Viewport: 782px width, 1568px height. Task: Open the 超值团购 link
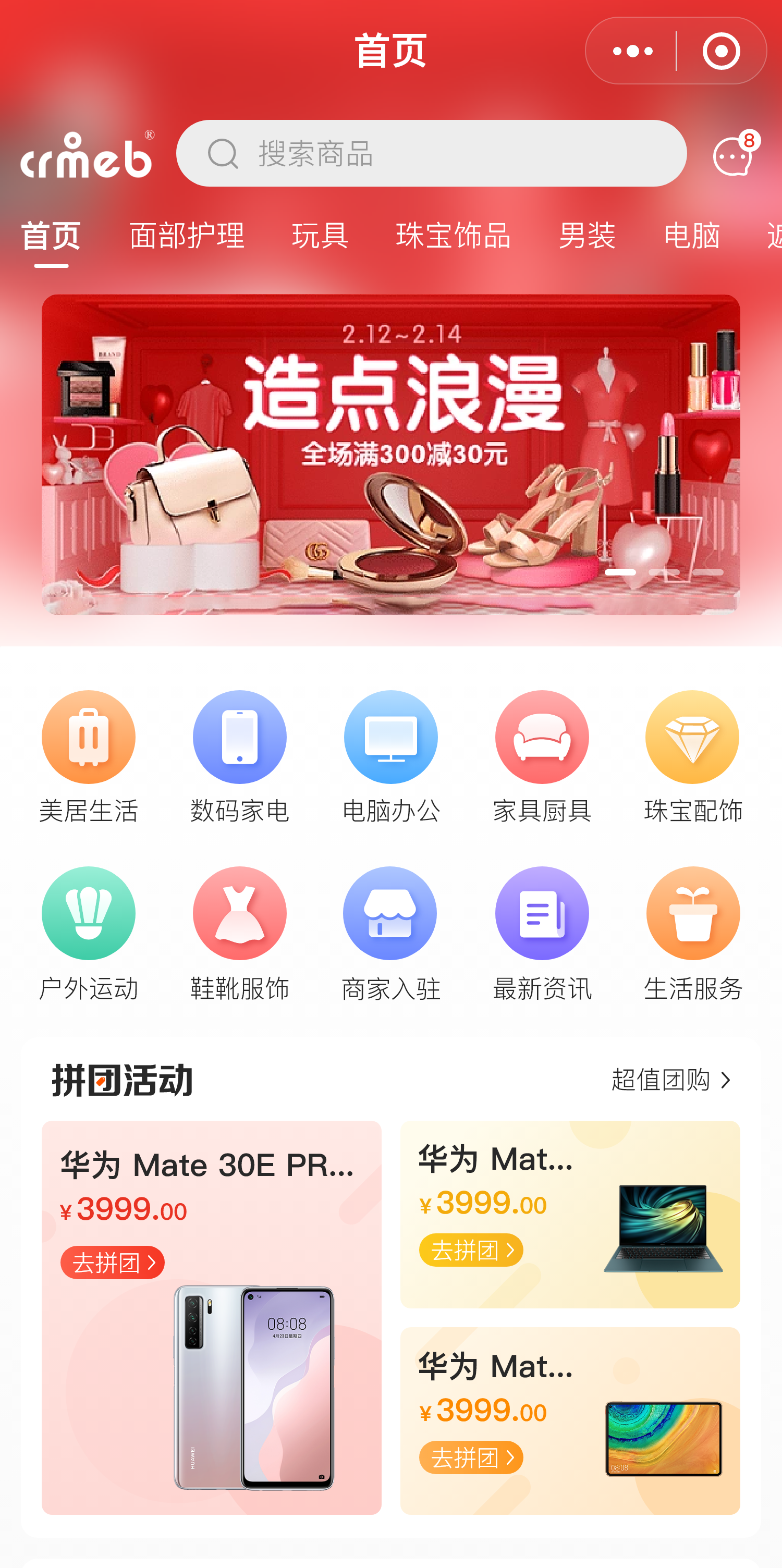pos(670,1081)
